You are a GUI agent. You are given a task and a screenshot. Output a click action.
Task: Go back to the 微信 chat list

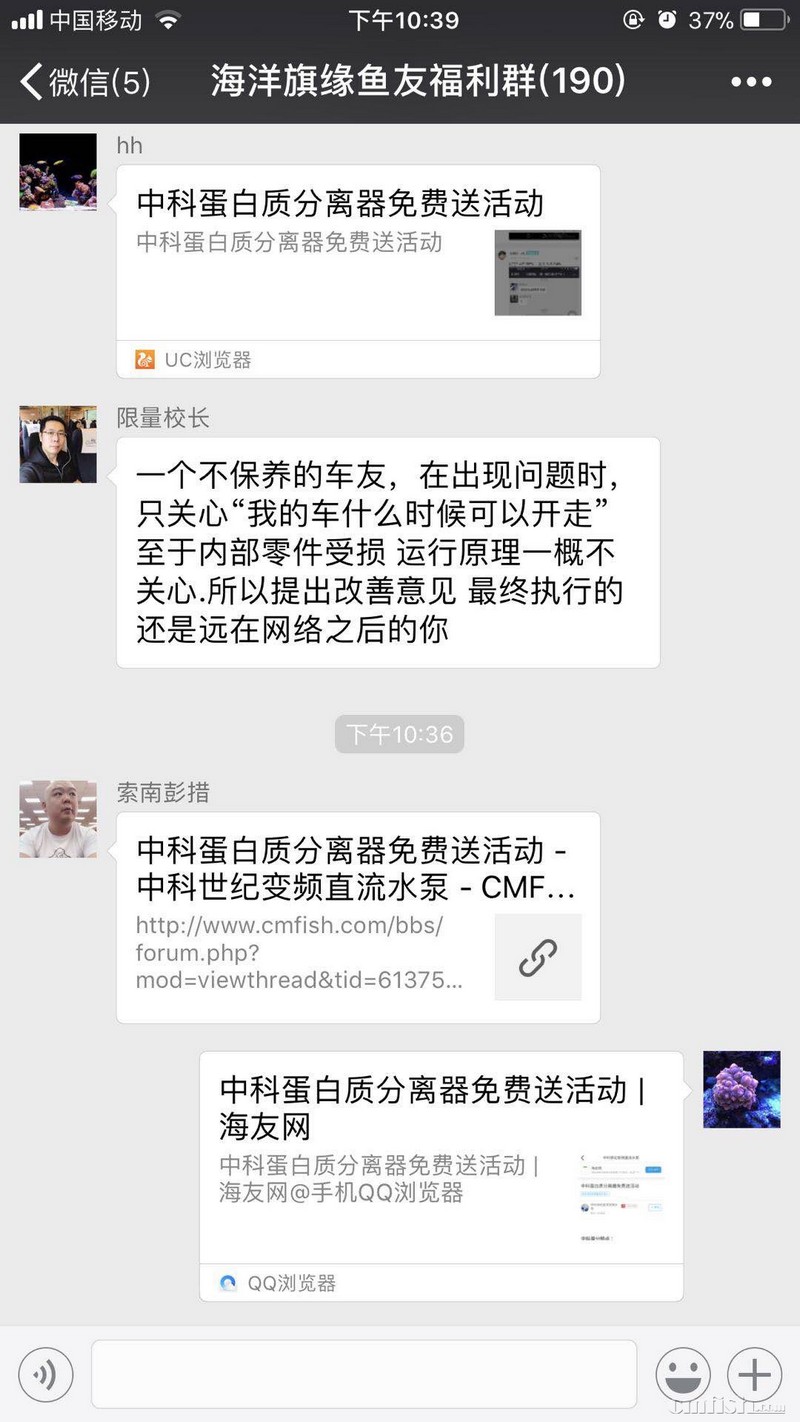[x=85, y=82]
